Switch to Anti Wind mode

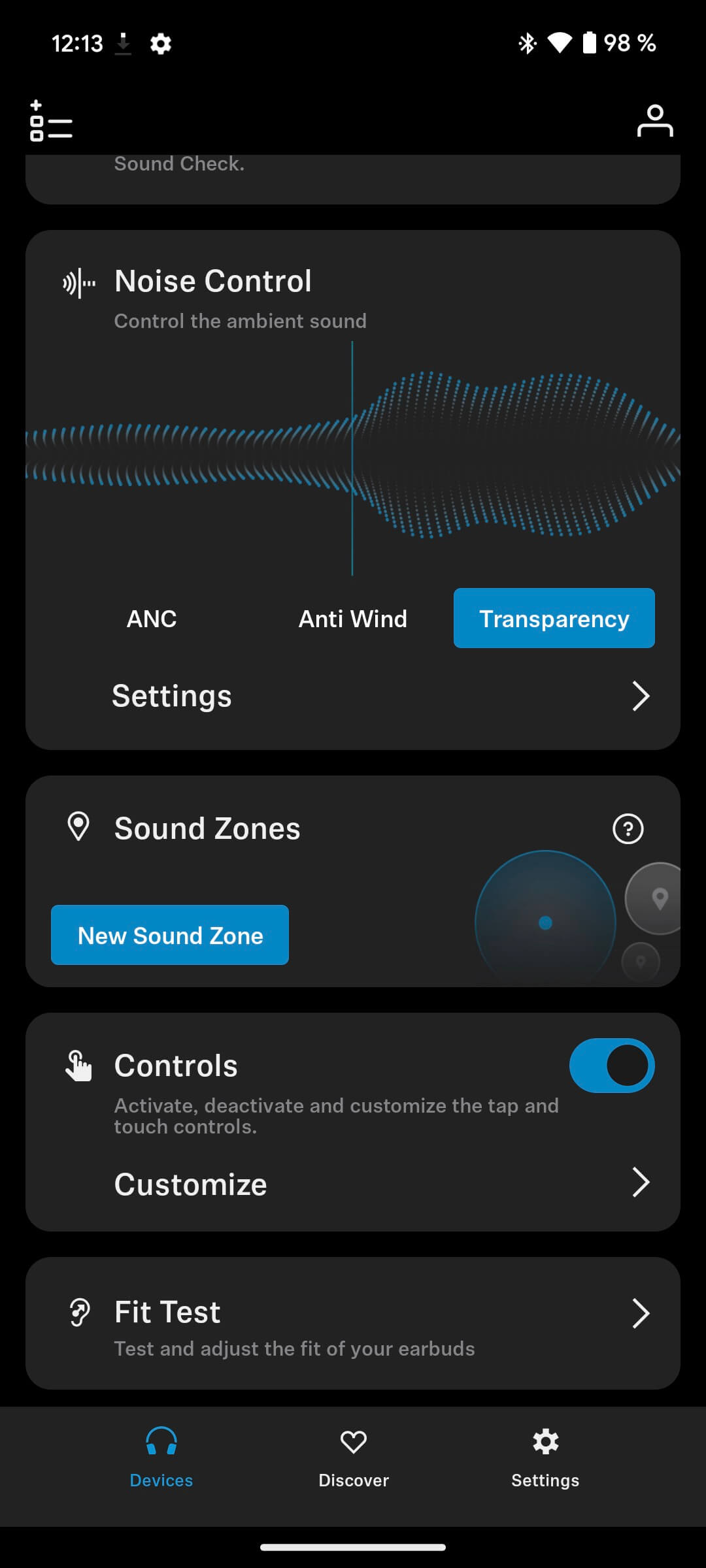click(352, 619)
